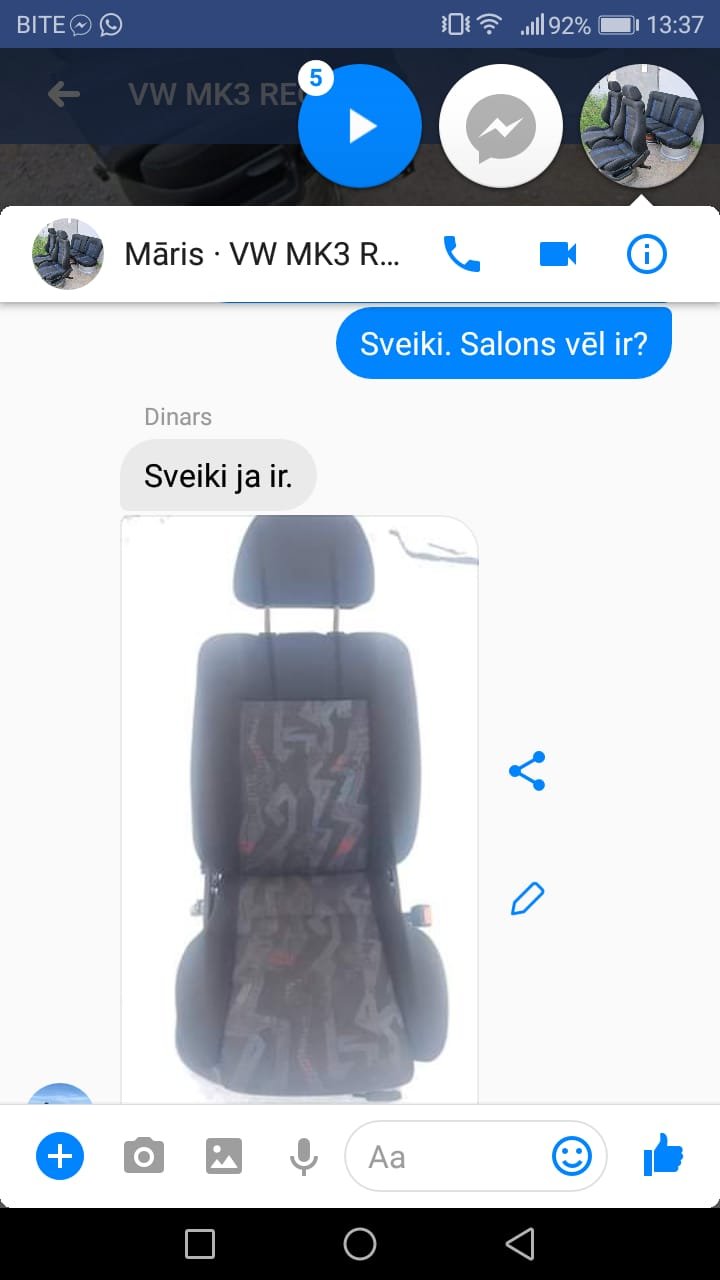Go back with system navigation button

[x=520, y=1244]
